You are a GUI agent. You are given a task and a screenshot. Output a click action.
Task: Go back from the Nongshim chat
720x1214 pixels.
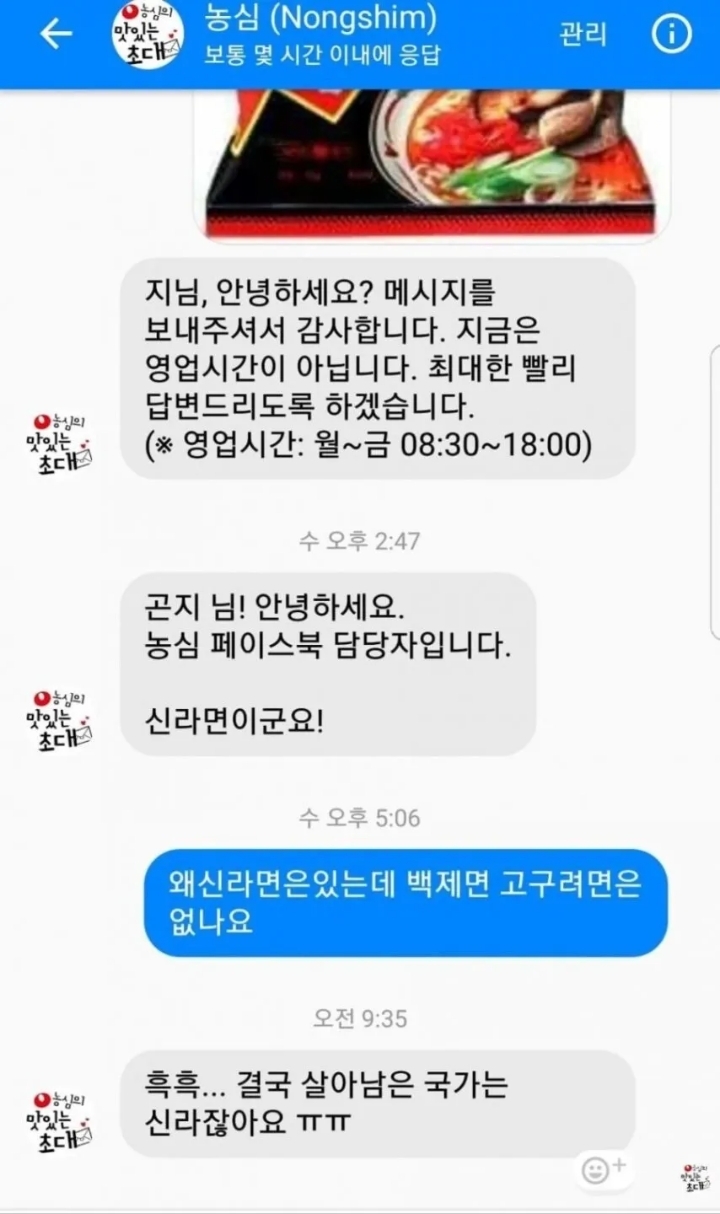click(x=55, y=34)
